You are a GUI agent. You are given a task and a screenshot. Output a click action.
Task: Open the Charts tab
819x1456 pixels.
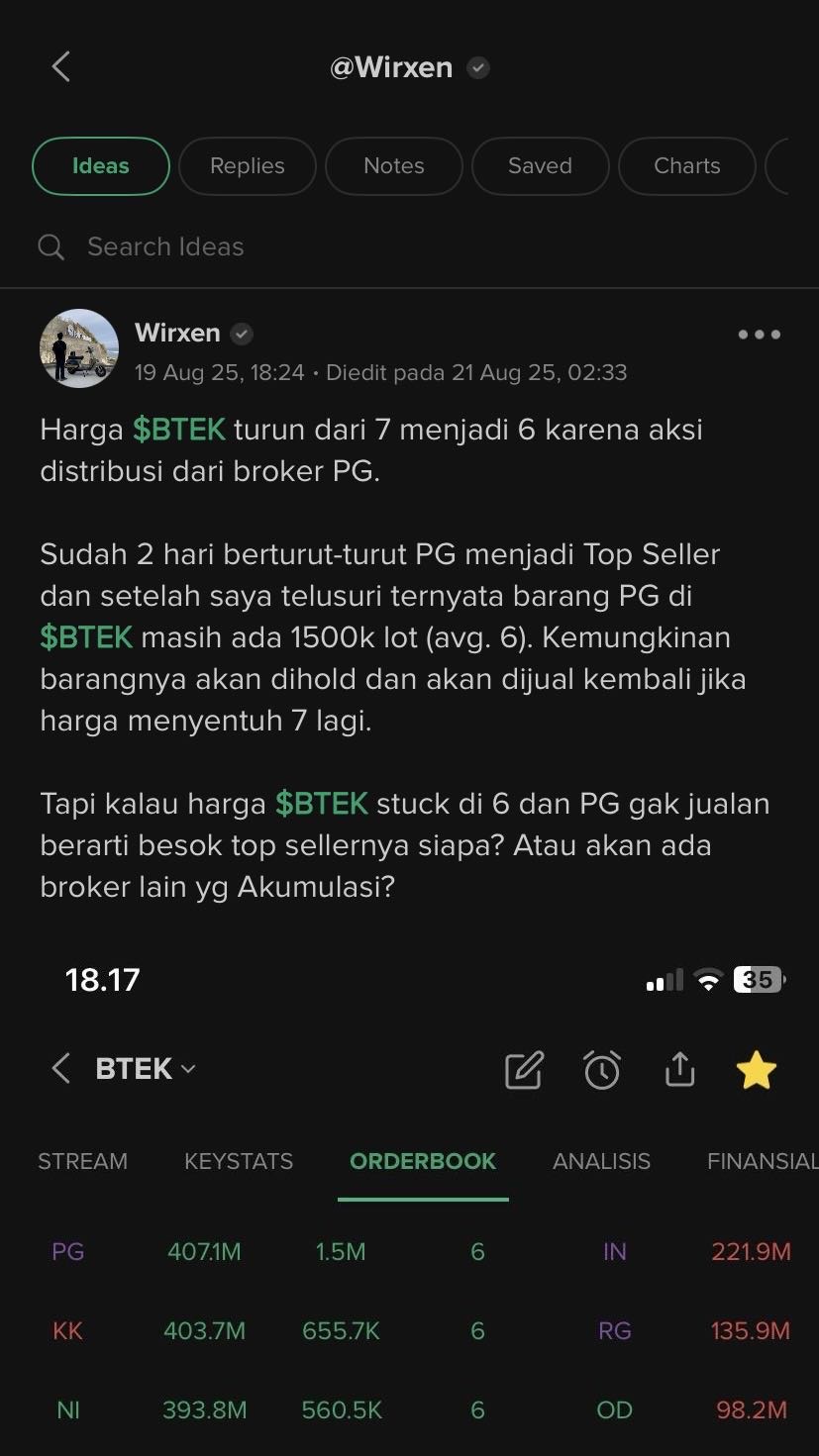[686, 166]
